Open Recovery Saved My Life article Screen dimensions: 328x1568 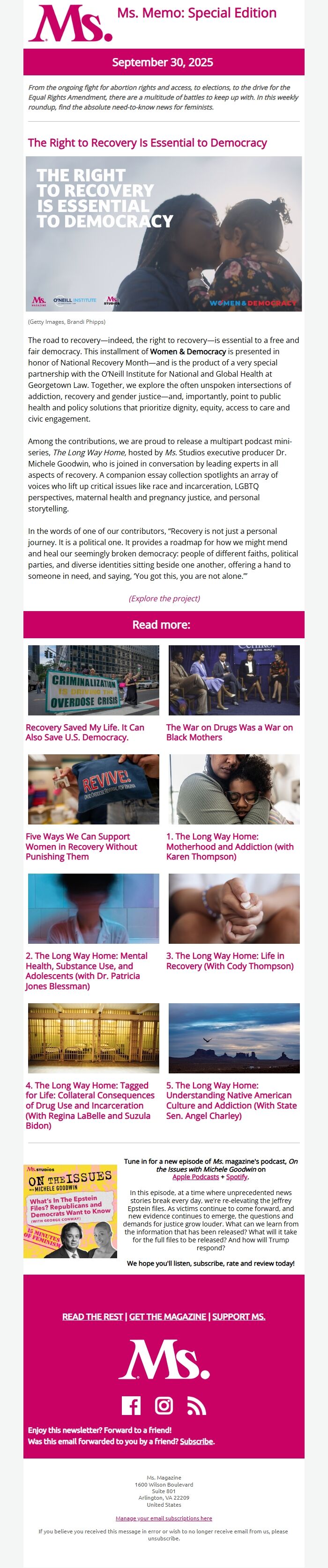[x=85, y=732]
